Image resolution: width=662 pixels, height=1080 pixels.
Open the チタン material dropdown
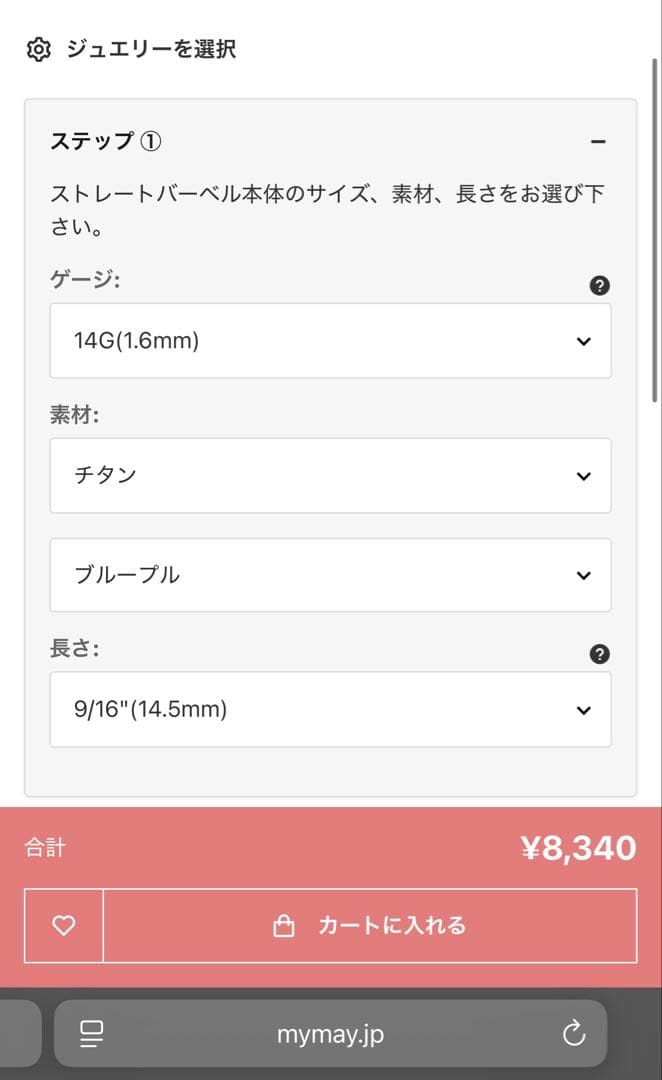pos(330,476)
